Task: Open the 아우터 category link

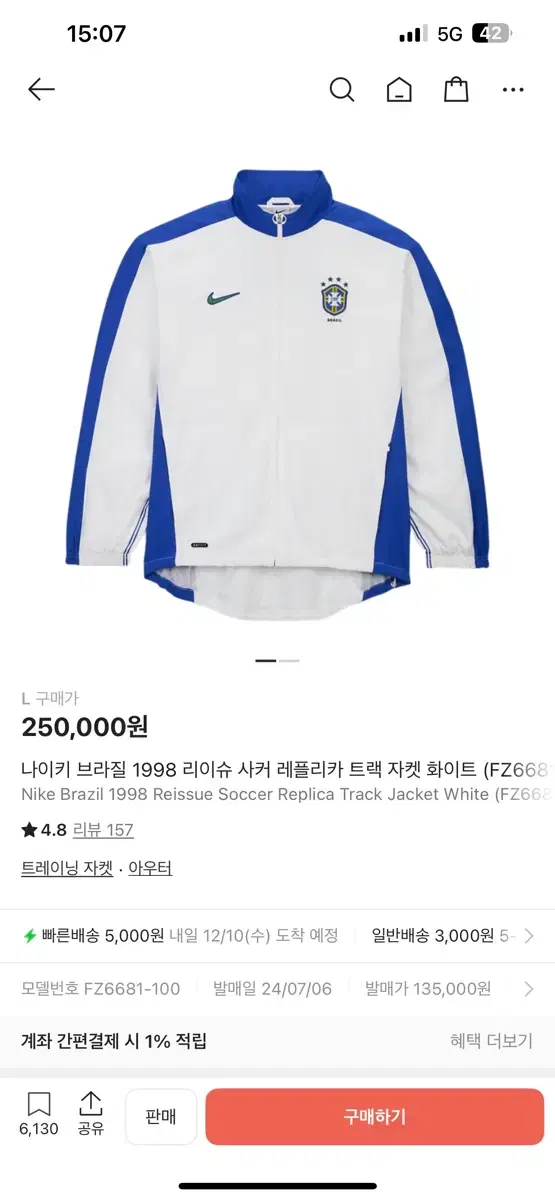Action: (149, 868)
